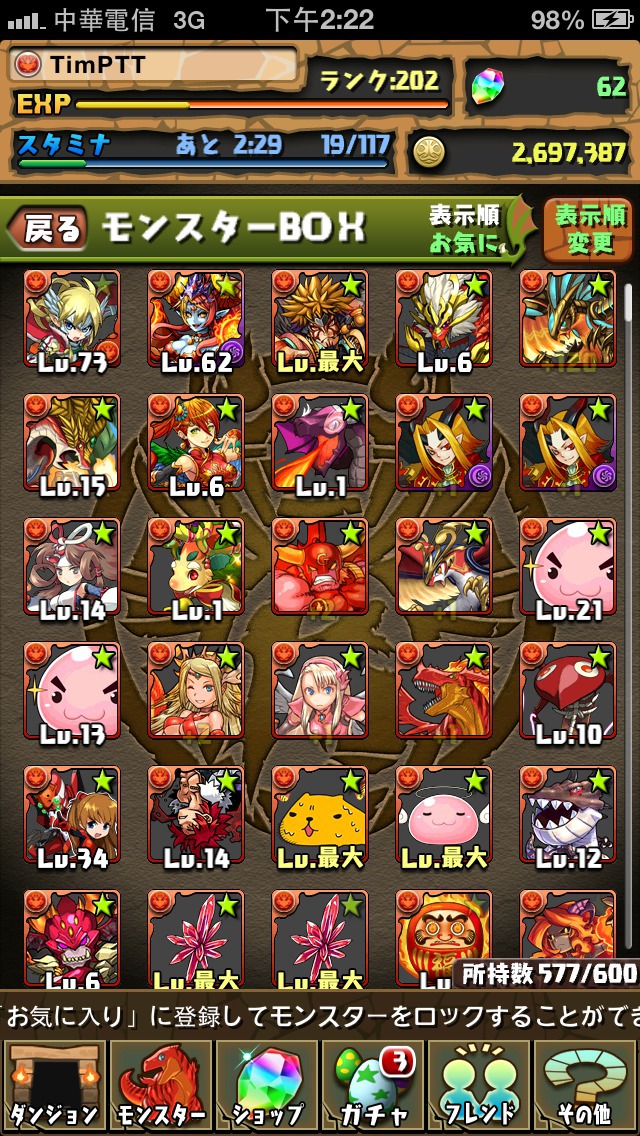This screenshot has width=640, height=1136.
Task: Select the Lv.10 red helmet monster
Action: click(568, 691)
